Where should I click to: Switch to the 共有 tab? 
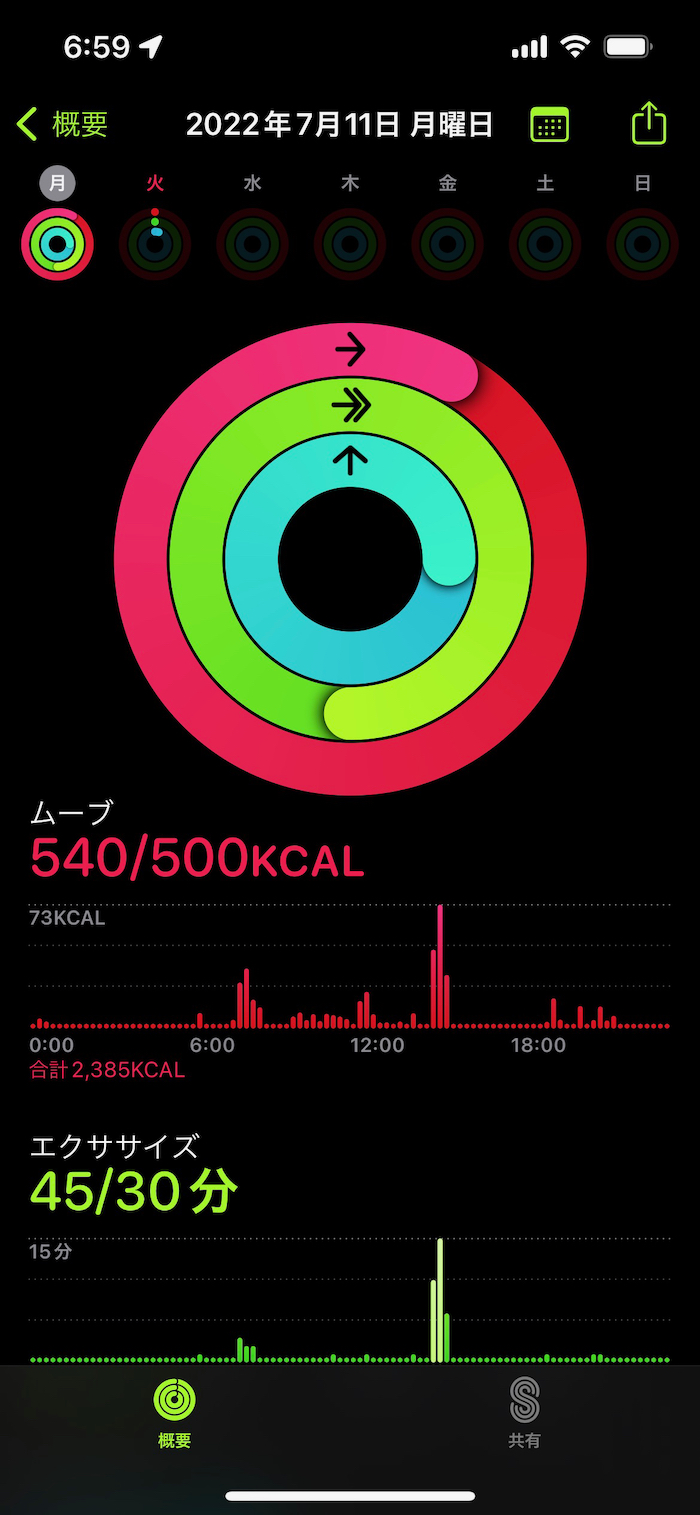pyautogui.click(x=524, y=1413)
